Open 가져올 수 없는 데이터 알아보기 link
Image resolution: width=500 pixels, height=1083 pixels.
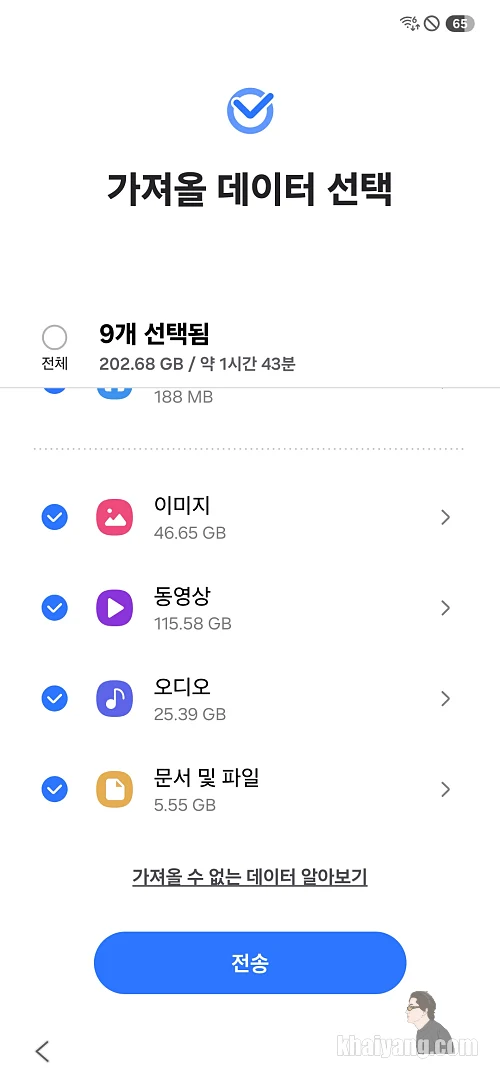[249, 877]
